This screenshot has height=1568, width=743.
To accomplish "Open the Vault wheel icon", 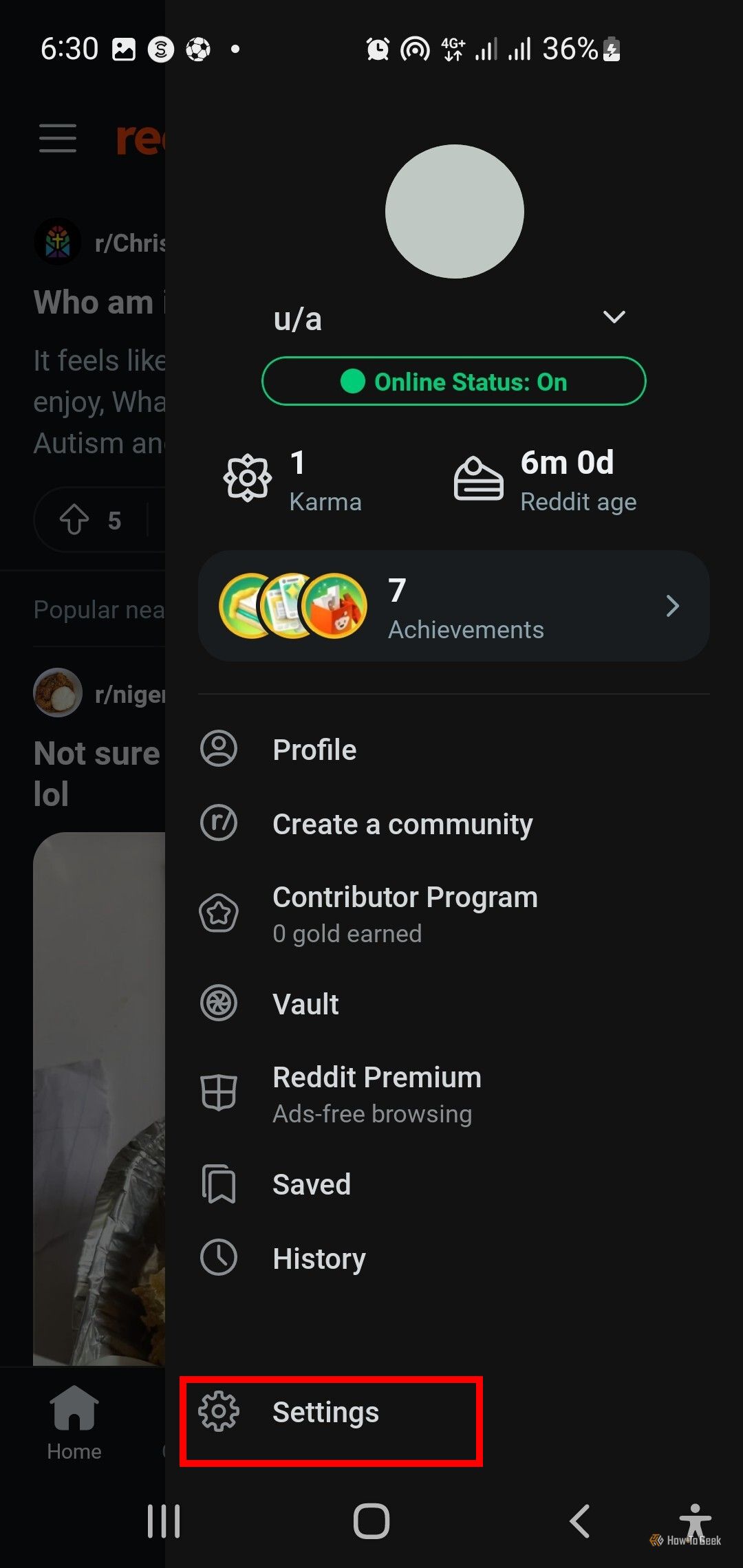I will click(x=217, y=1003).
